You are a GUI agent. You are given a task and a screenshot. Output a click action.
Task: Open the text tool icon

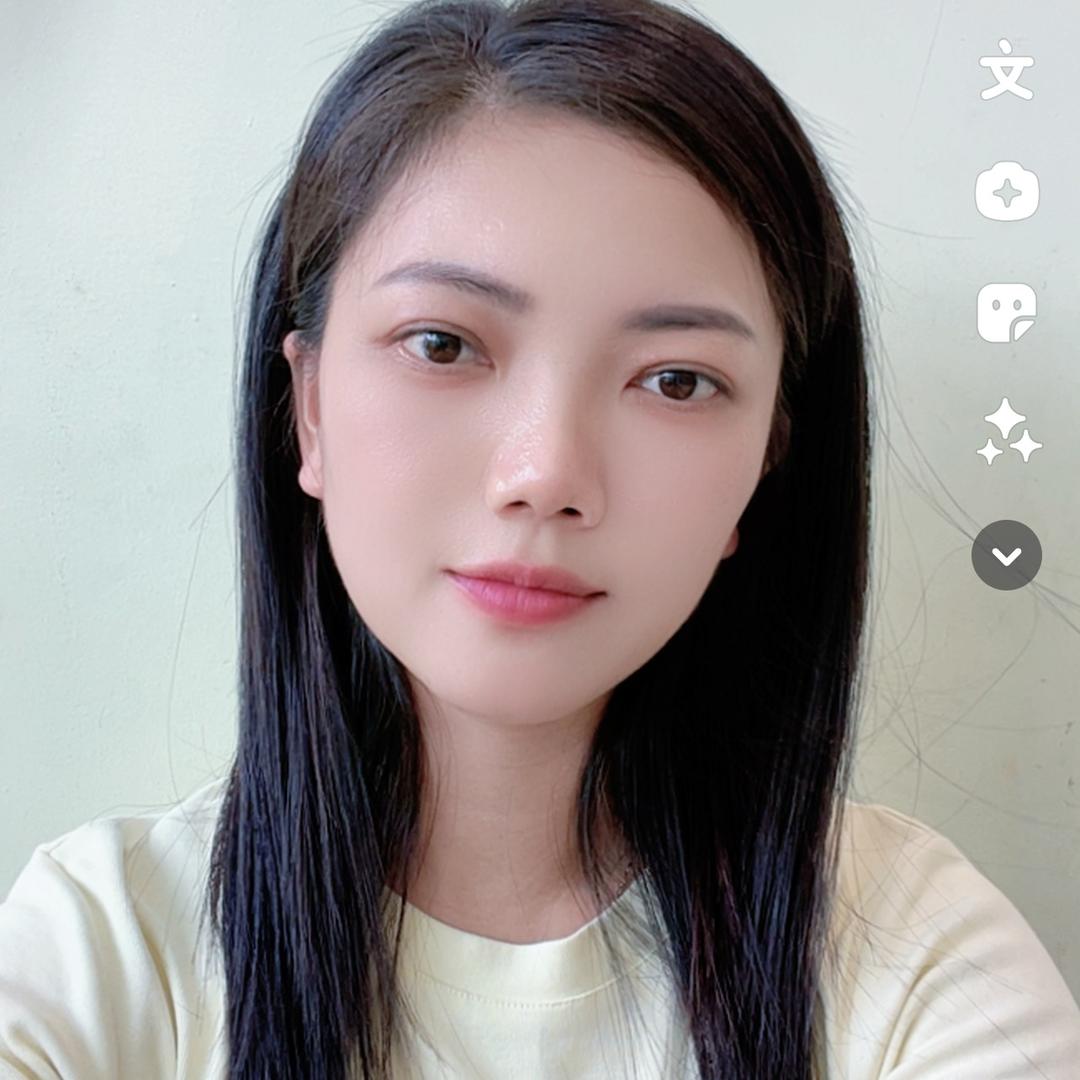tap(1006, 70)
